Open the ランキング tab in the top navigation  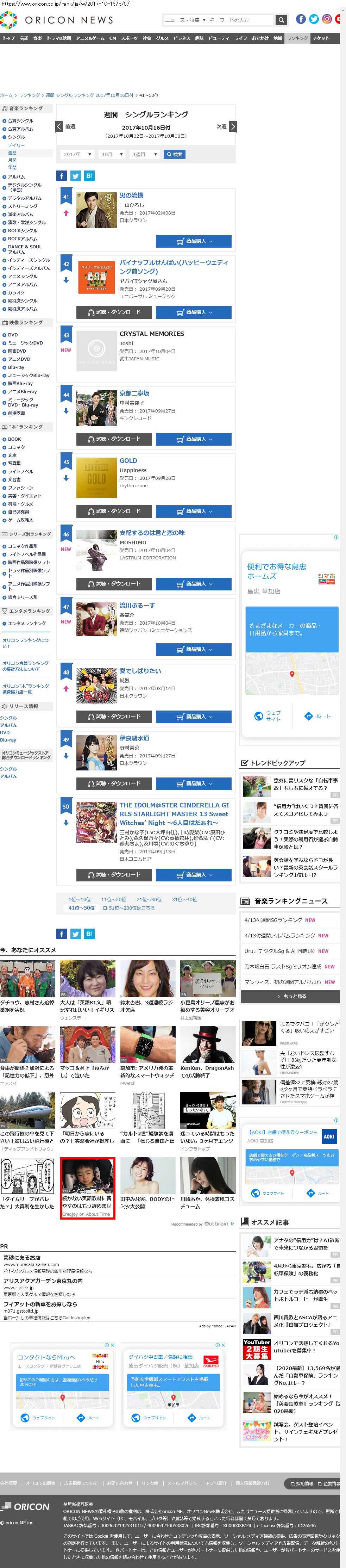(297, 38)
